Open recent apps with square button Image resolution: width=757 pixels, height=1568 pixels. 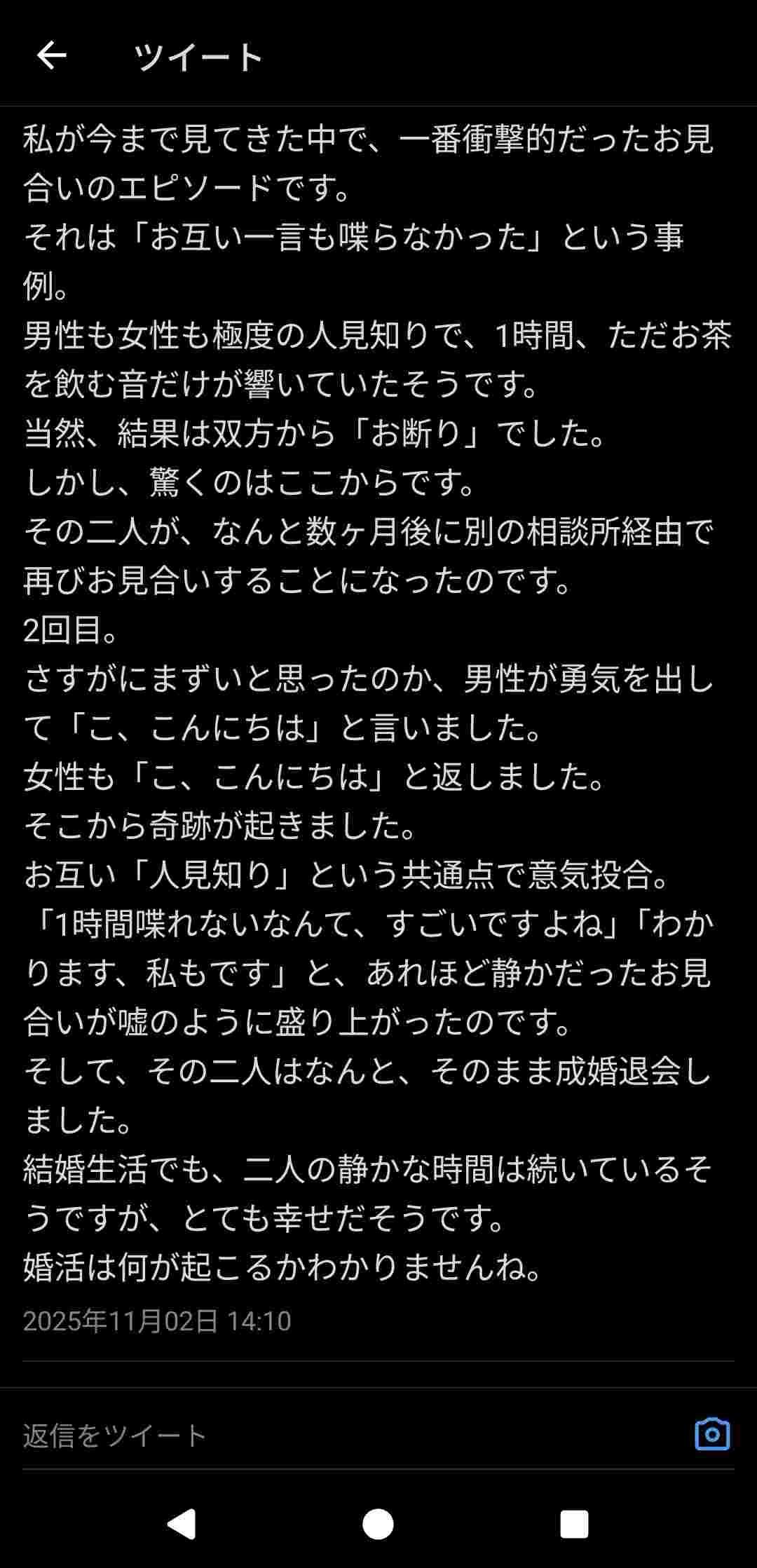click(x=573, y=1524)
